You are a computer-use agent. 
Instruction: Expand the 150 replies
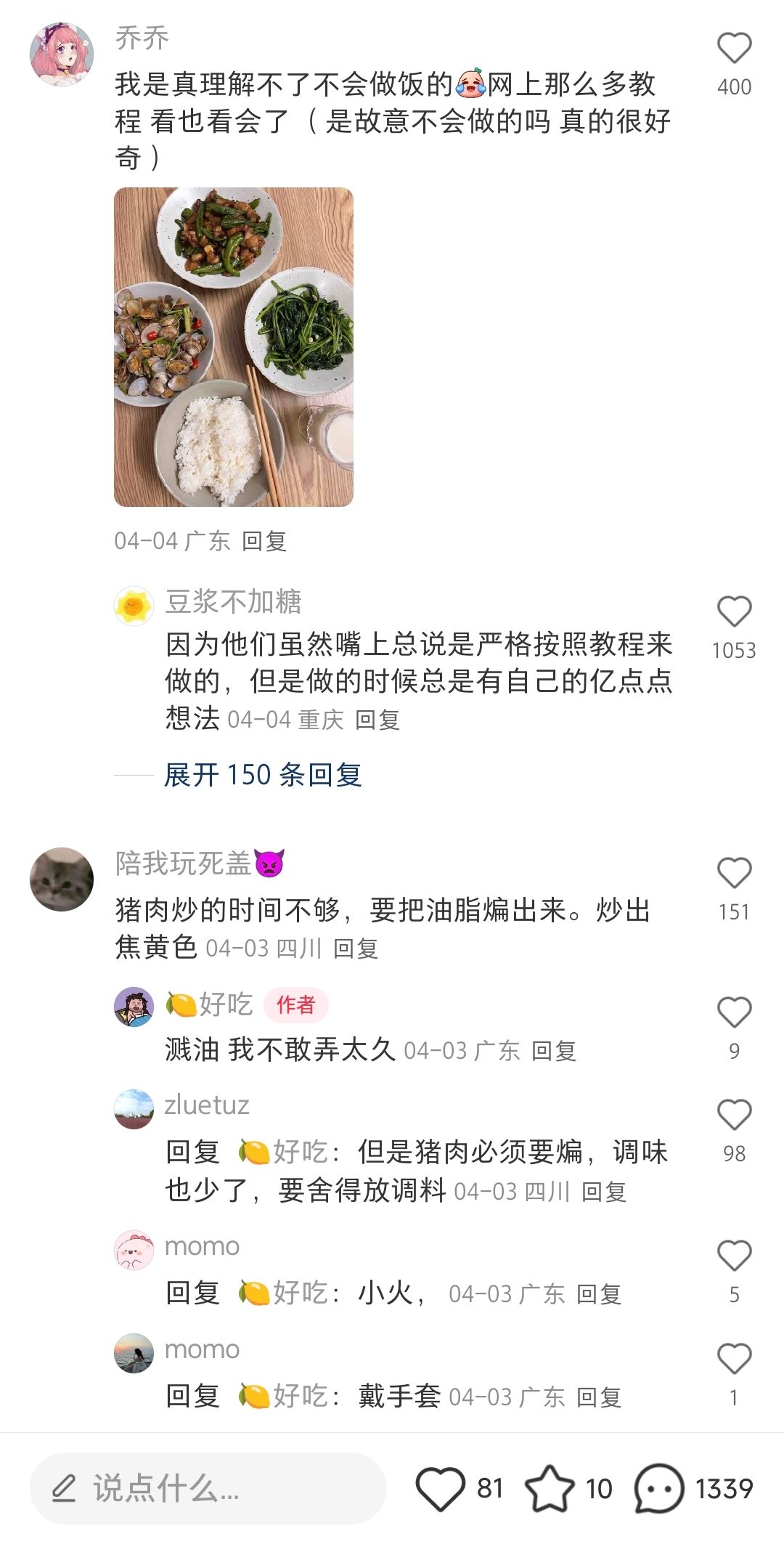[263, 775]
